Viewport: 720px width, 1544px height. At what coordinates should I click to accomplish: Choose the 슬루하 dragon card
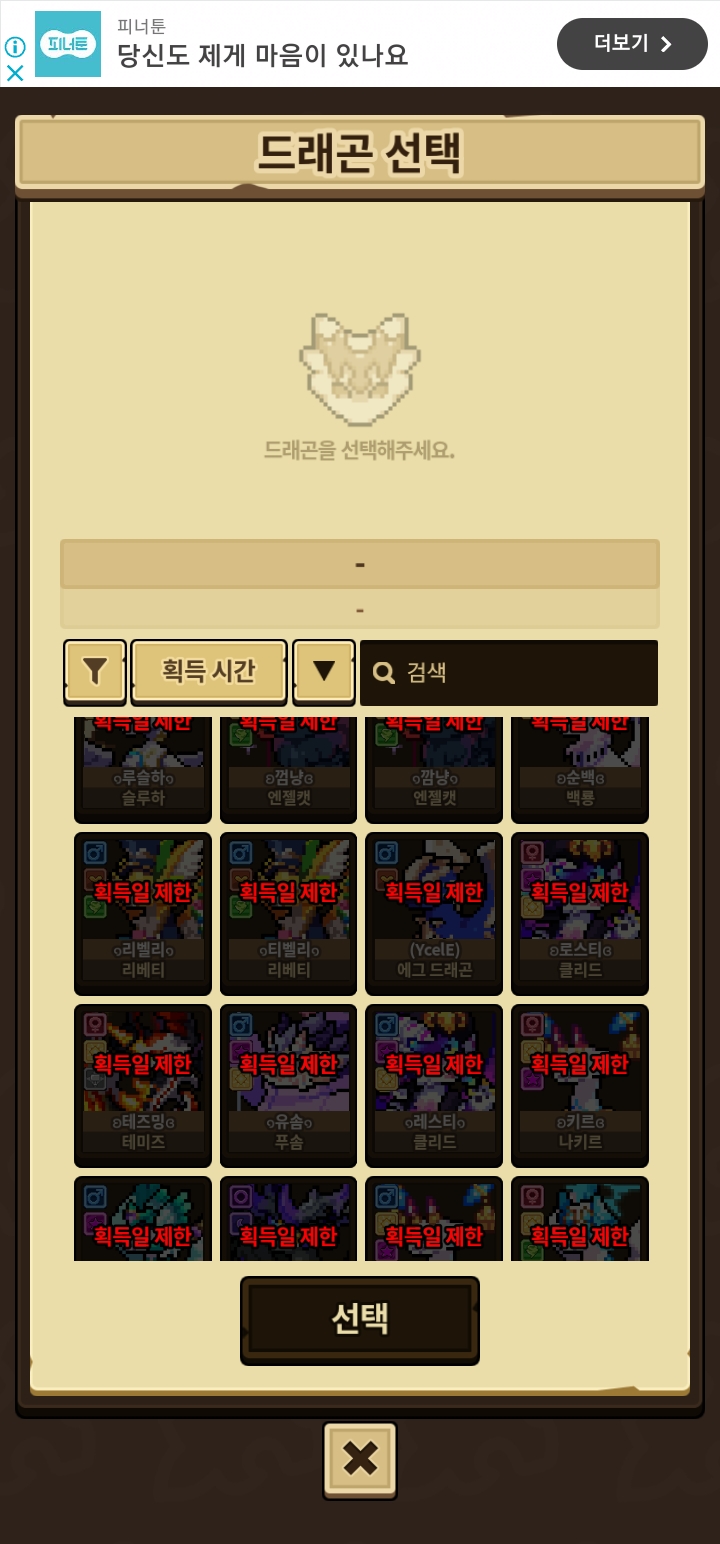(x=143, y=770)
